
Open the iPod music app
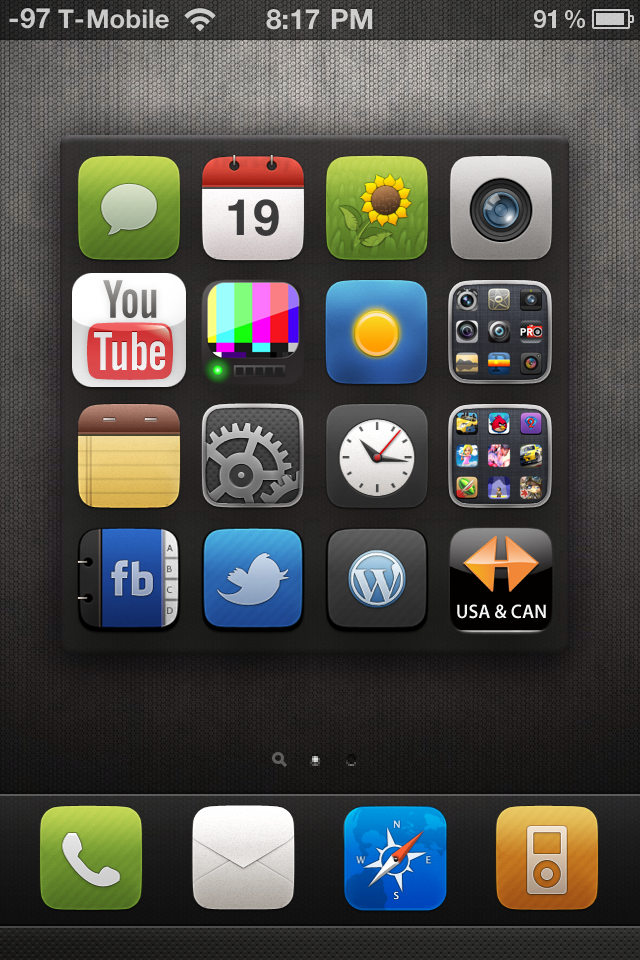[547, 857]
